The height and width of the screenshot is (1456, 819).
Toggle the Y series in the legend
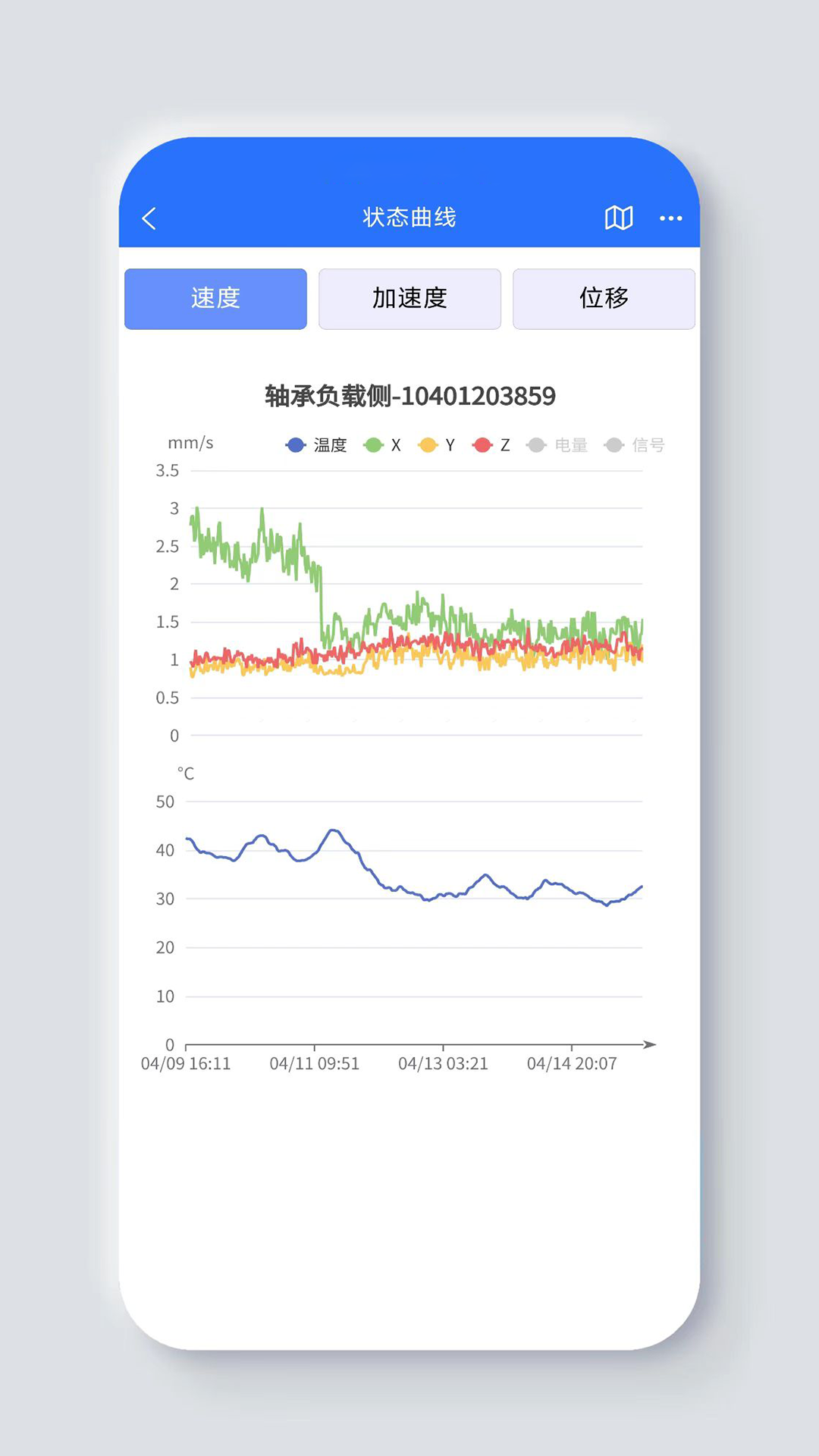tap(437, 445)
